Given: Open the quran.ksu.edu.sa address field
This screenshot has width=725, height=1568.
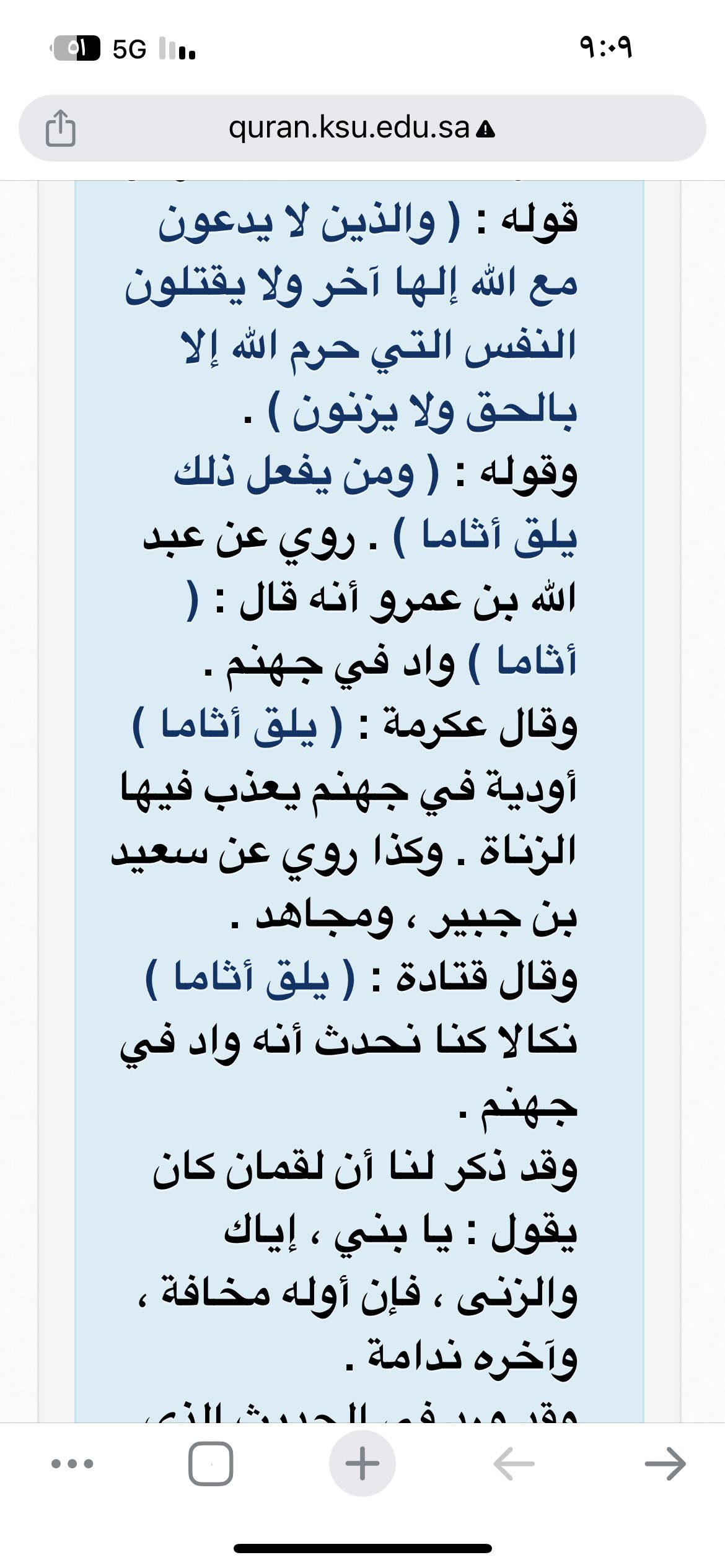Looking at the screenshot, I should tap(362, 128).
